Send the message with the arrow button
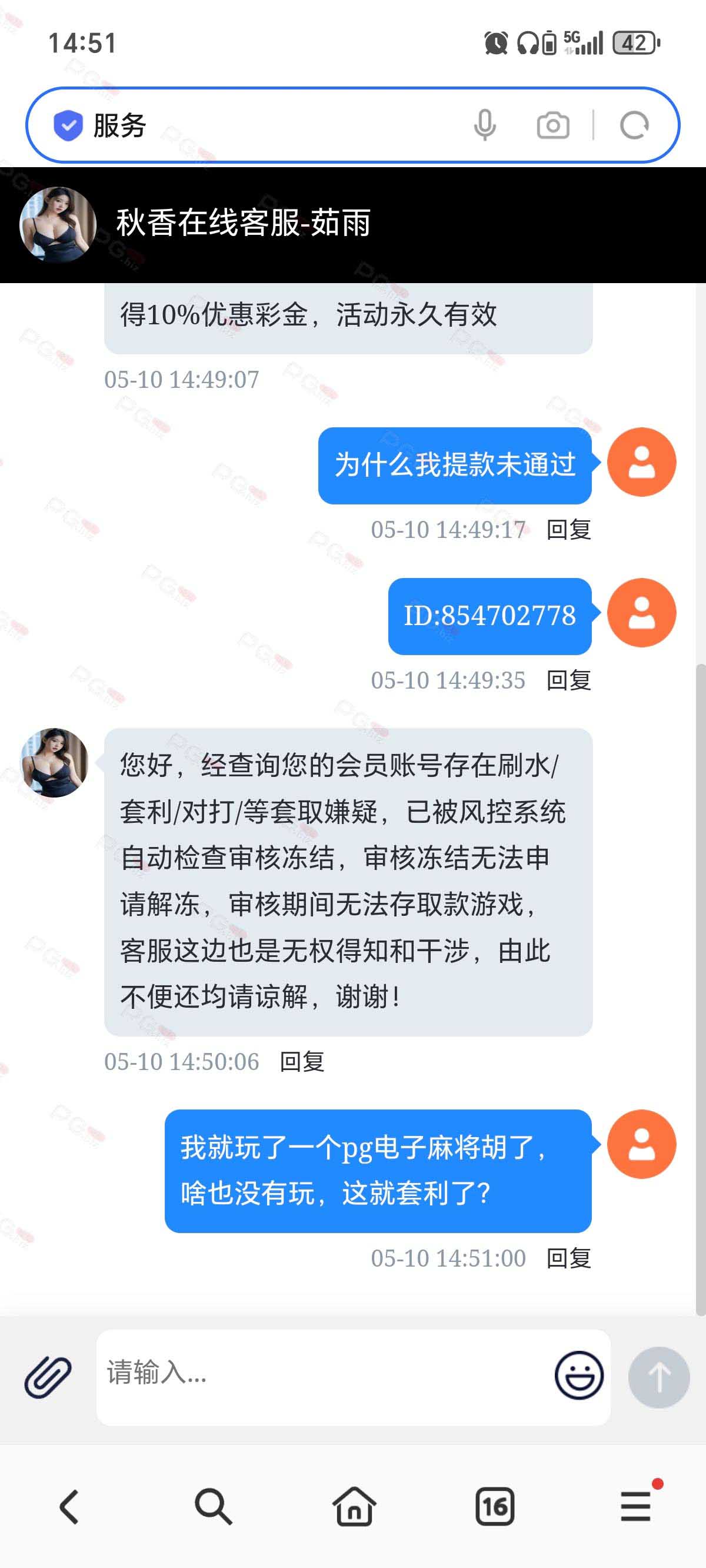 (658, 1377)
